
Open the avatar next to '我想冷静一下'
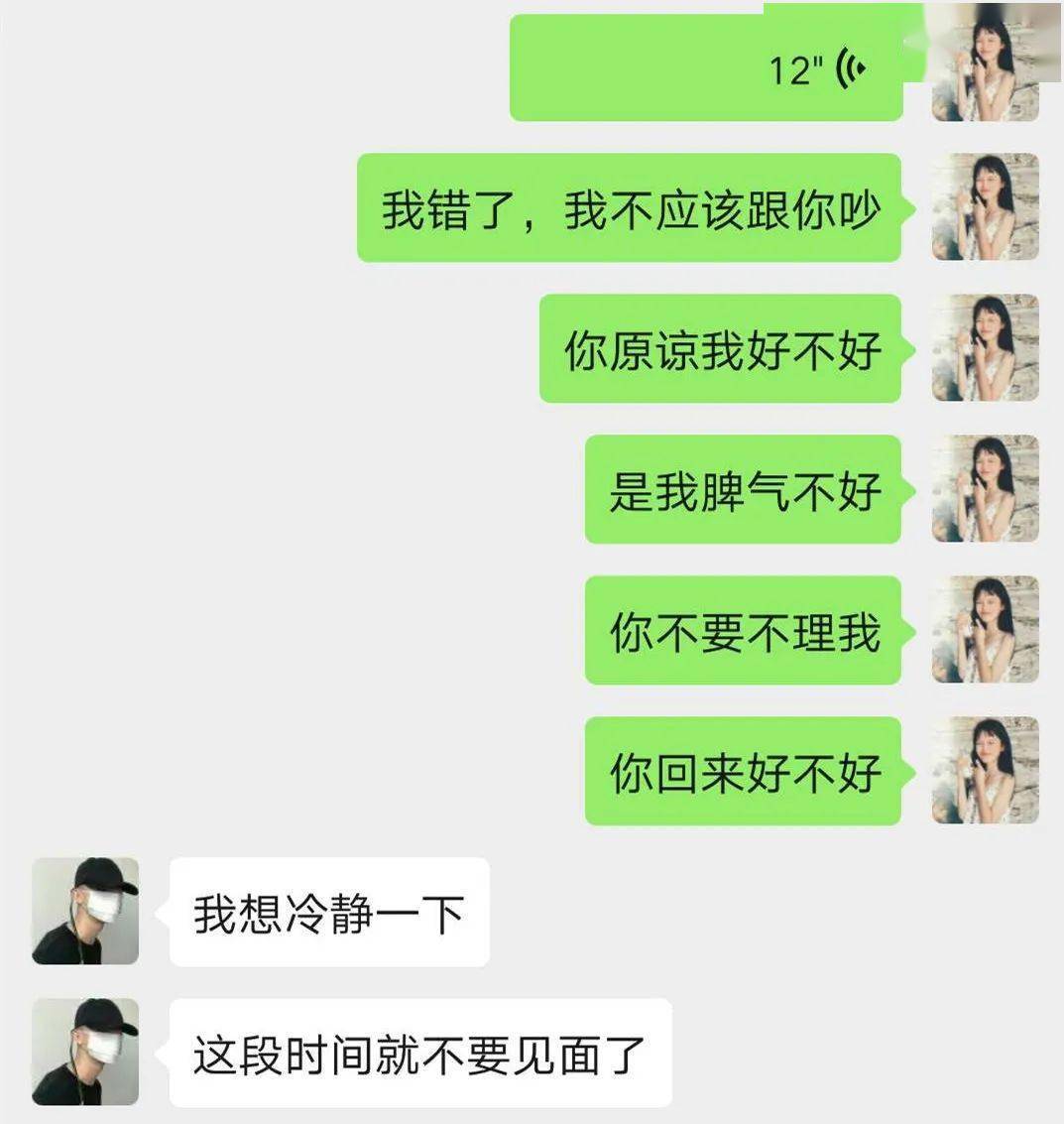85,911
